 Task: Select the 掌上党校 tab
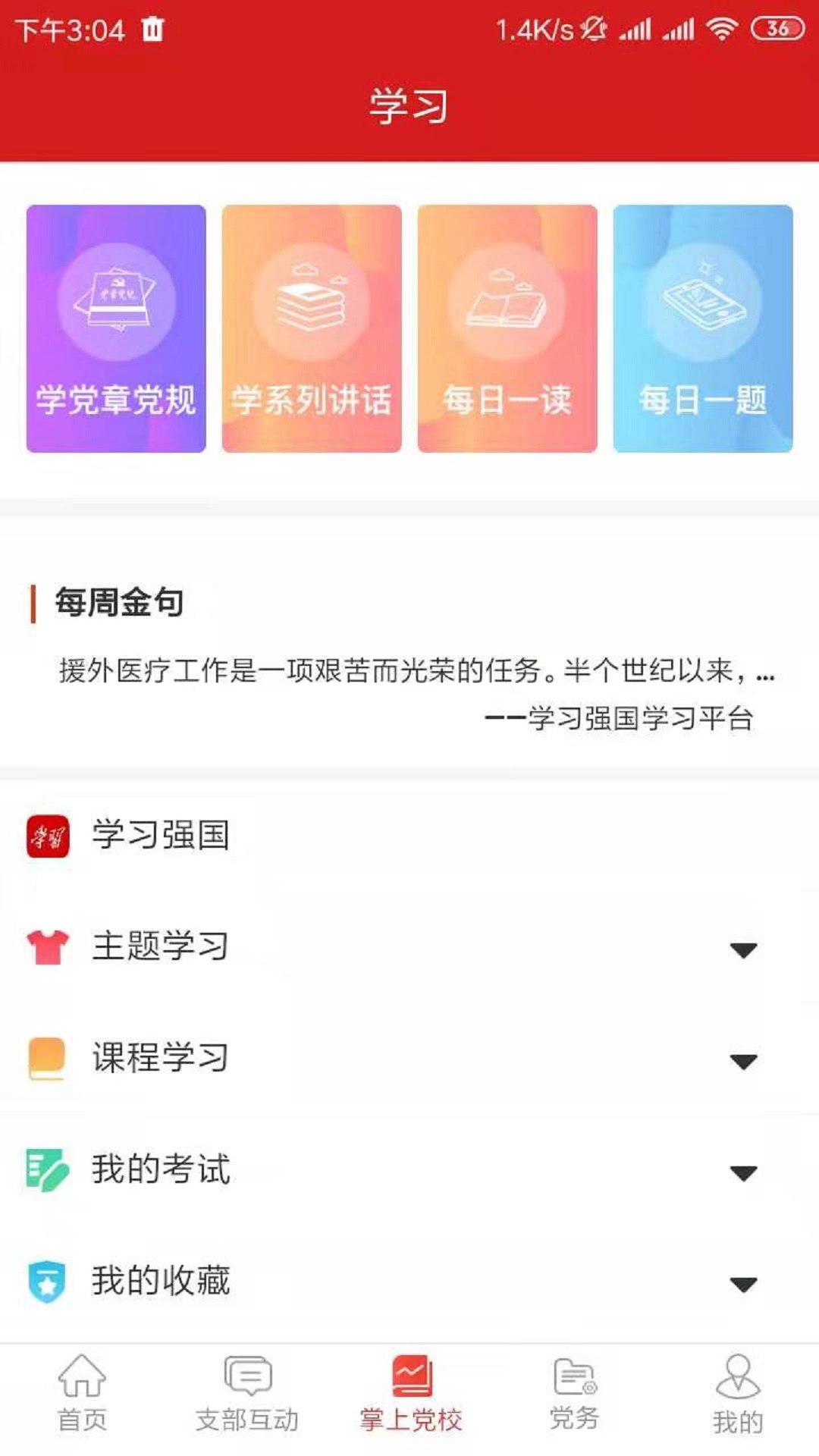410,1395
